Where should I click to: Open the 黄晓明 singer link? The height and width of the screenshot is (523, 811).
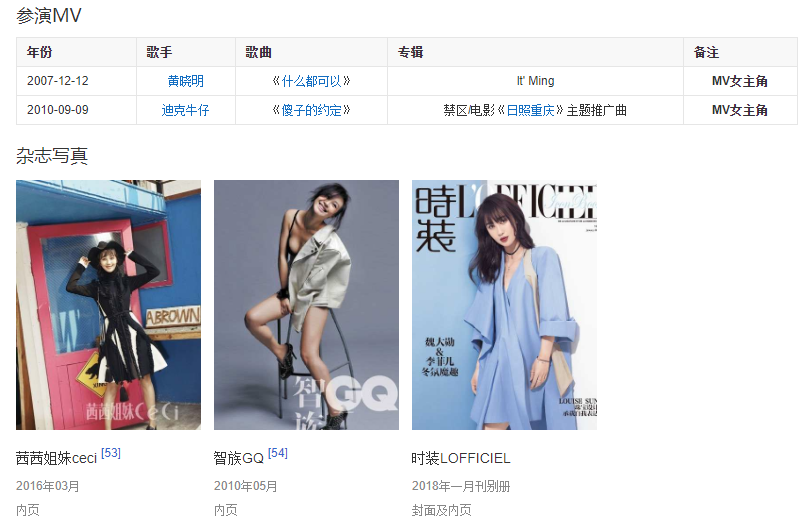[x=185, y=81]
